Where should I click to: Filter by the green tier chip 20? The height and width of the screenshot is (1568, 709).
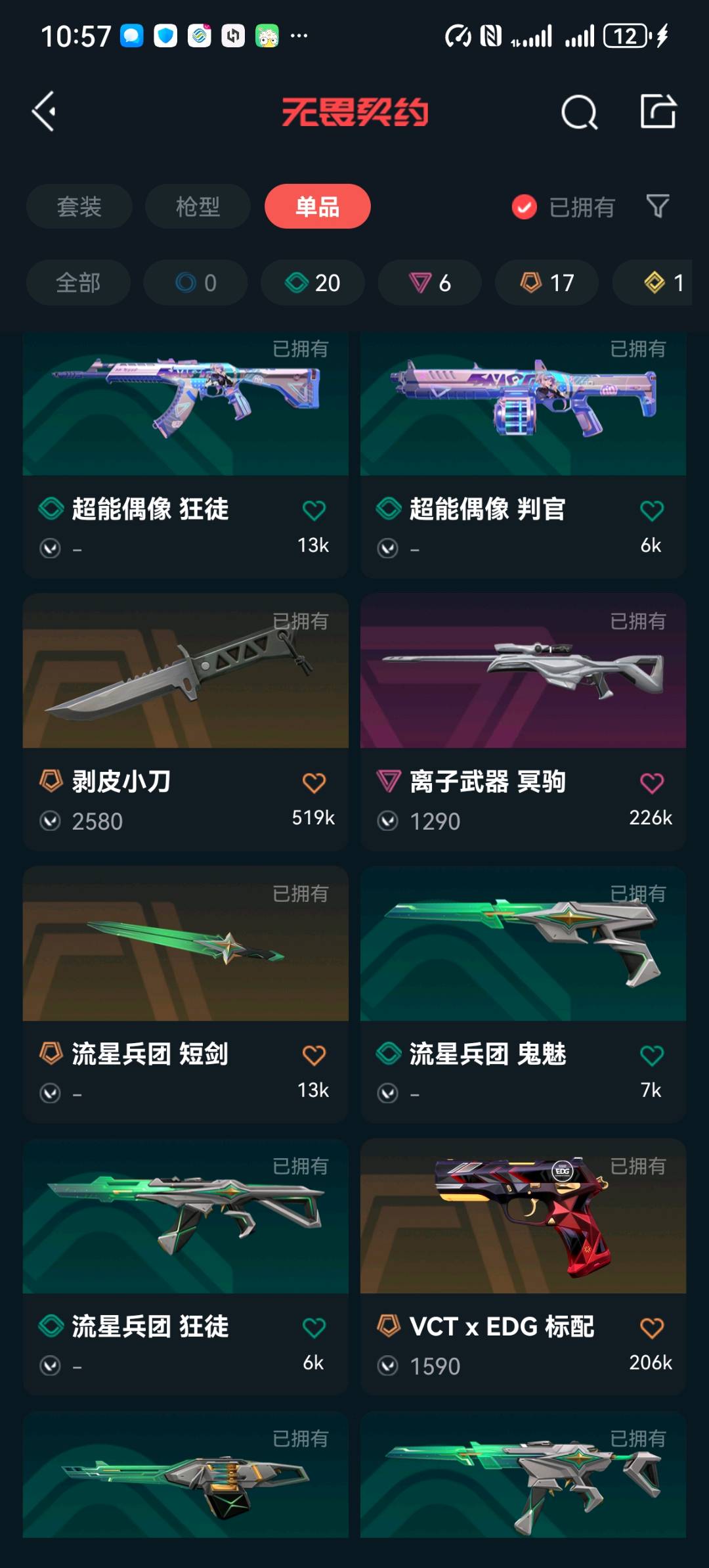pyautogui.click(x=312, y=283)
